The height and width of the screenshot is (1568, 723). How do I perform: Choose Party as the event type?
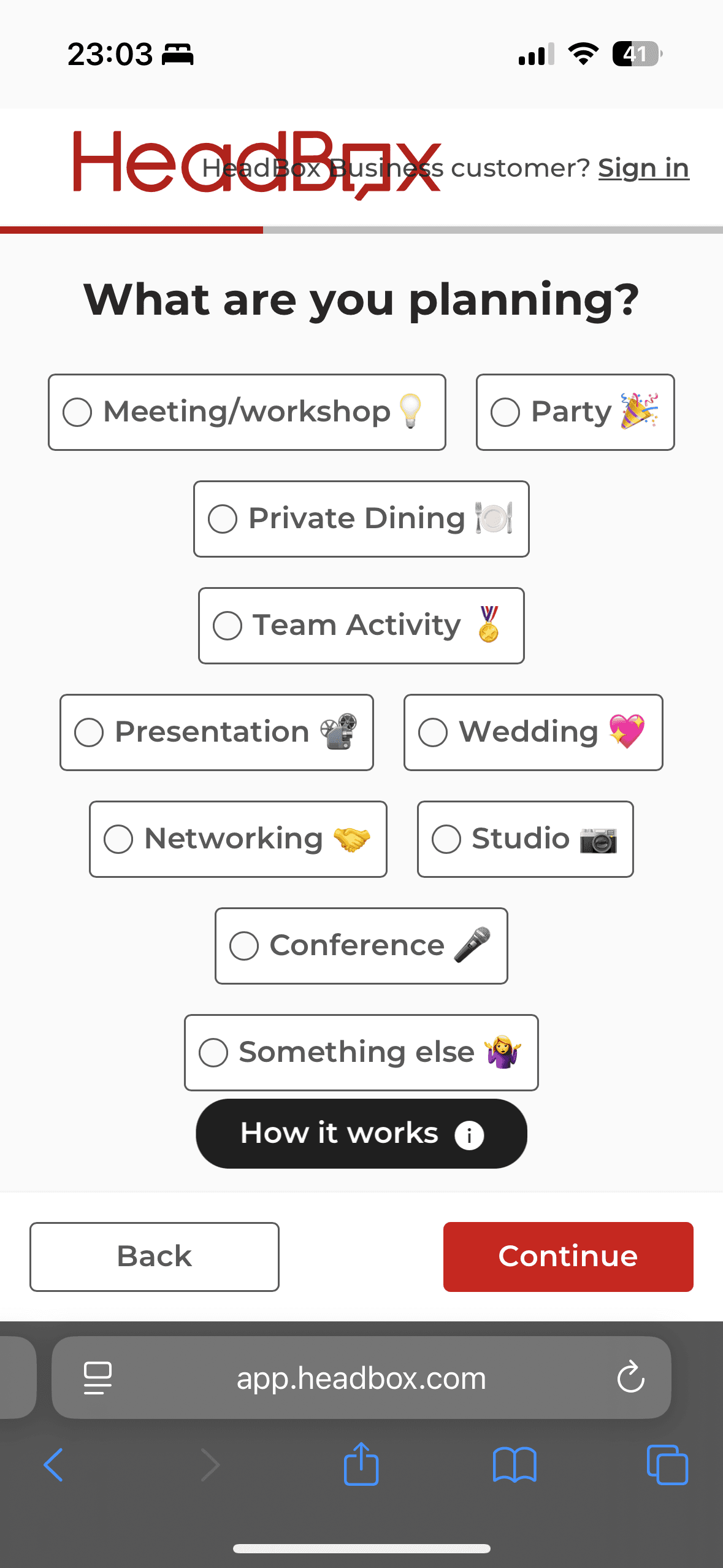[x=575, y=412]
